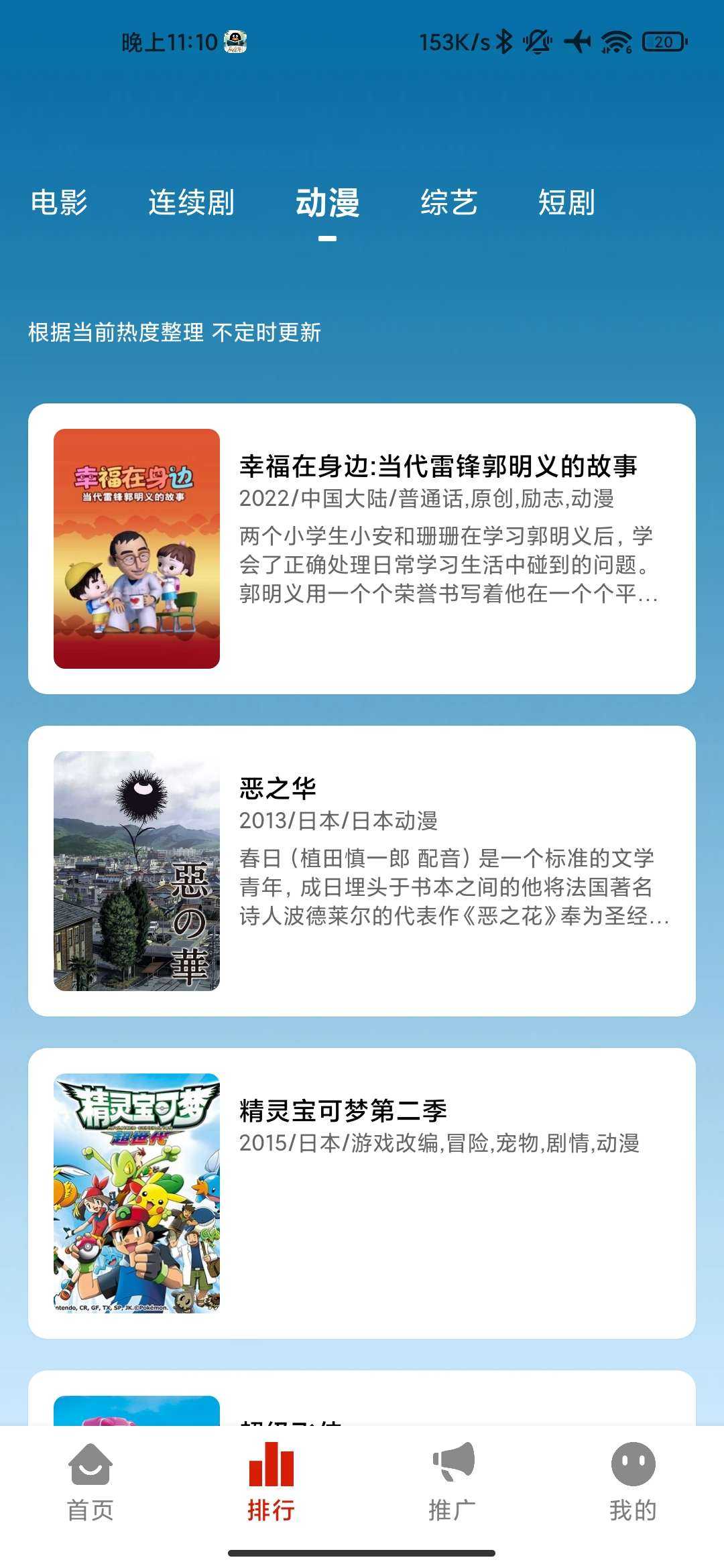
Task: Go to the 我的 tab
Action: pos(633,1482)
